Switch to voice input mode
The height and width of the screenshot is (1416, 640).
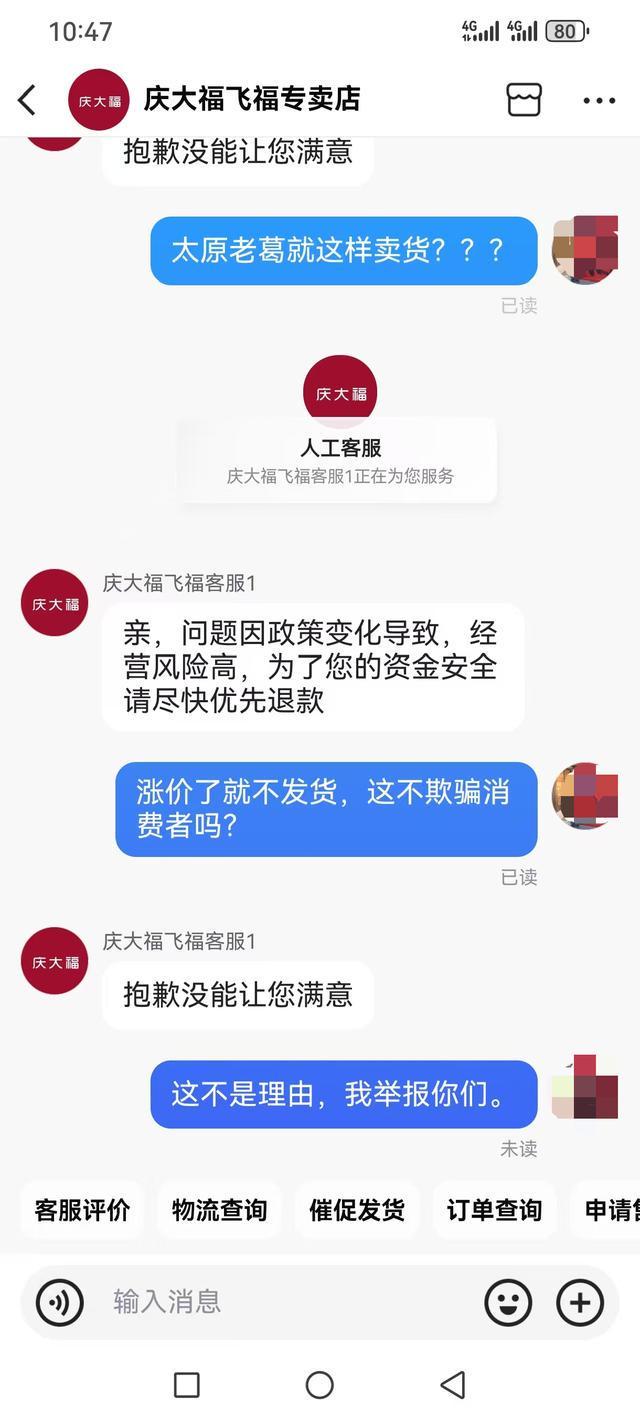click(x=60, y=1302)
